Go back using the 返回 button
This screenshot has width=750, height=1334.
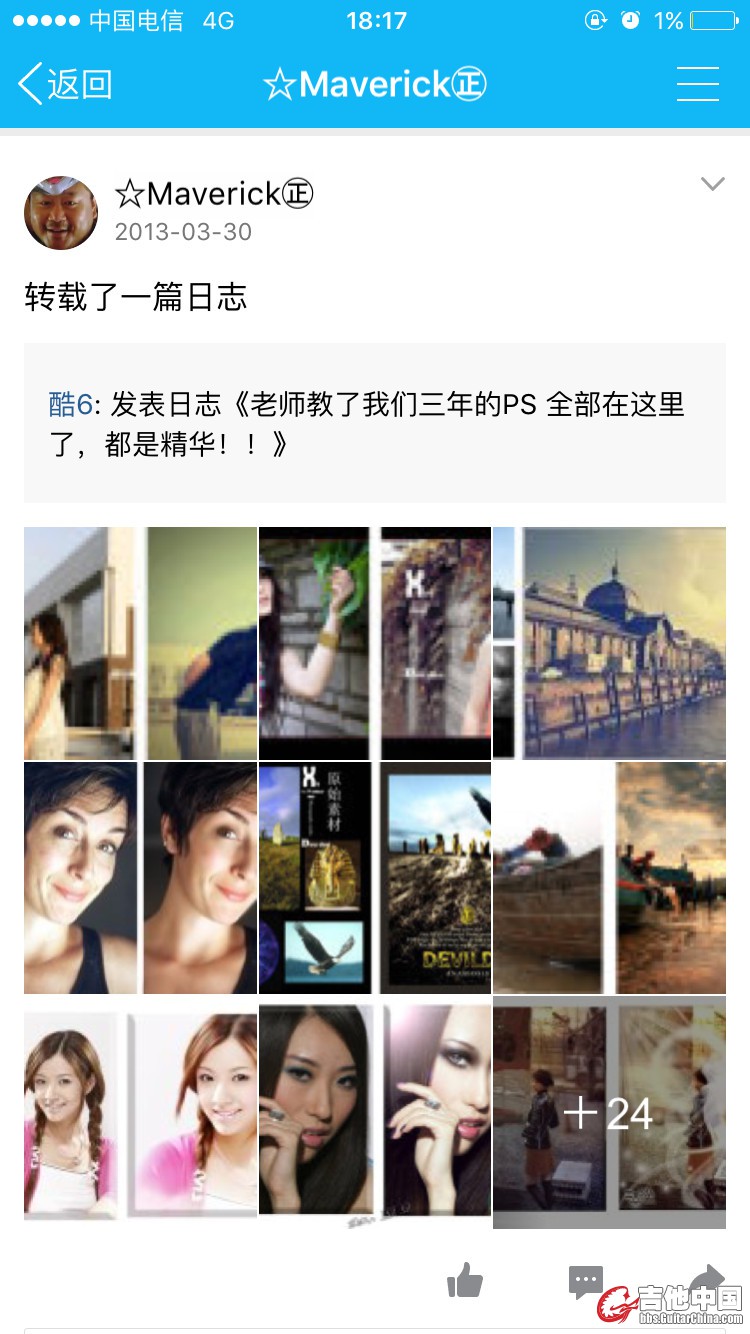click(x=65, y=84)
